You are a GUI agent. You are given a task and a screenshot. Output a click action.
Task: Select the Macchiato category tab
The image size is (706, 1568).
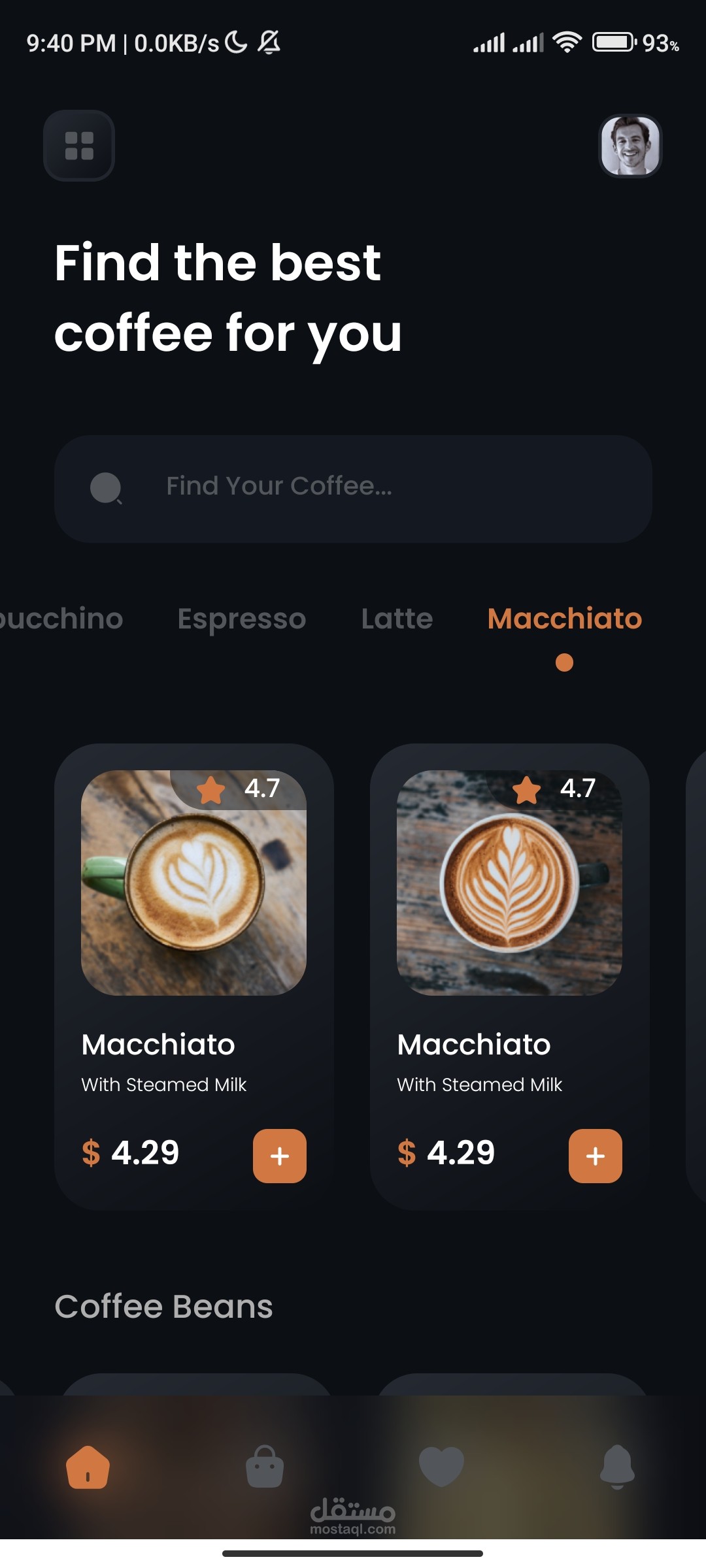[x=564, y=619]
